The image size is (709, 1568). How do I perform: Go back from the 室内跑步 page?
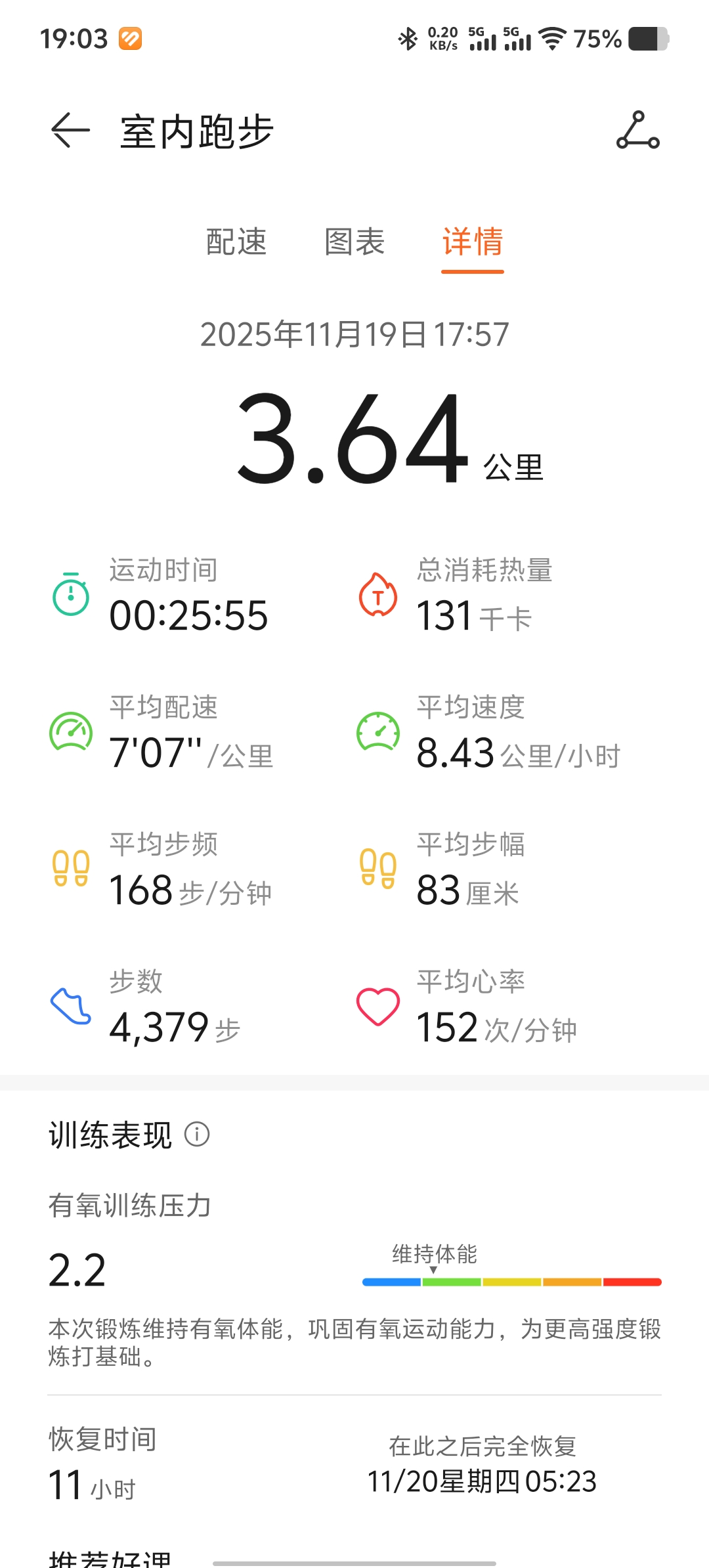tap(70, 130)
